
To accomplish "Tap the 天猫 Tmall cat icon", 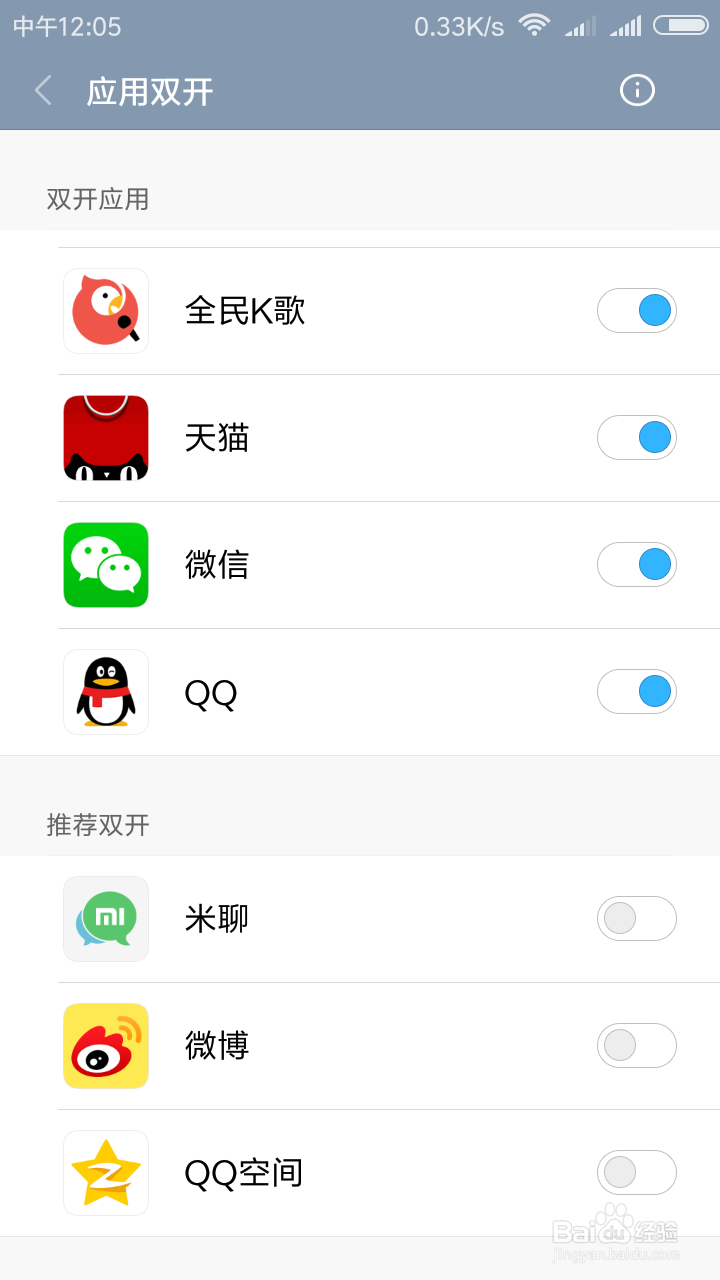I will point(106,438).
